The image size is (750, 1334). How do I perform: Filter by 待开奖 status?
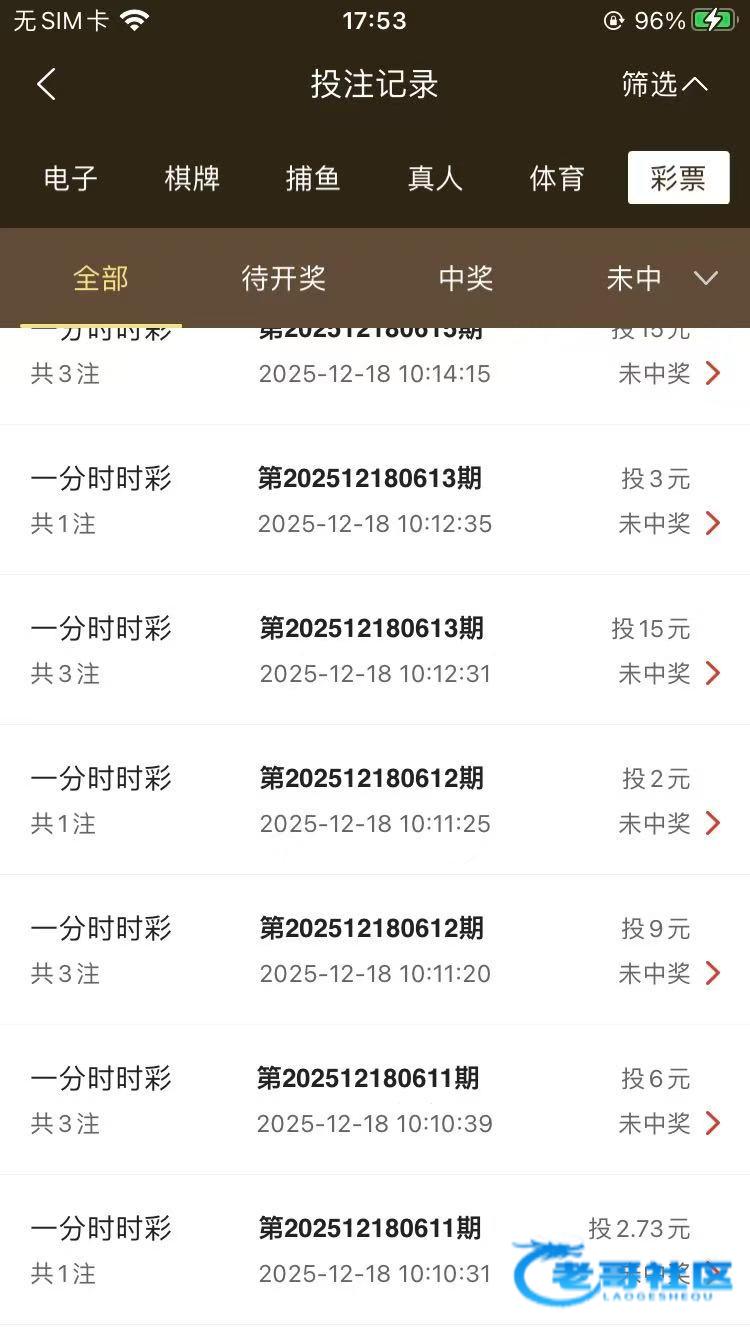284,278
